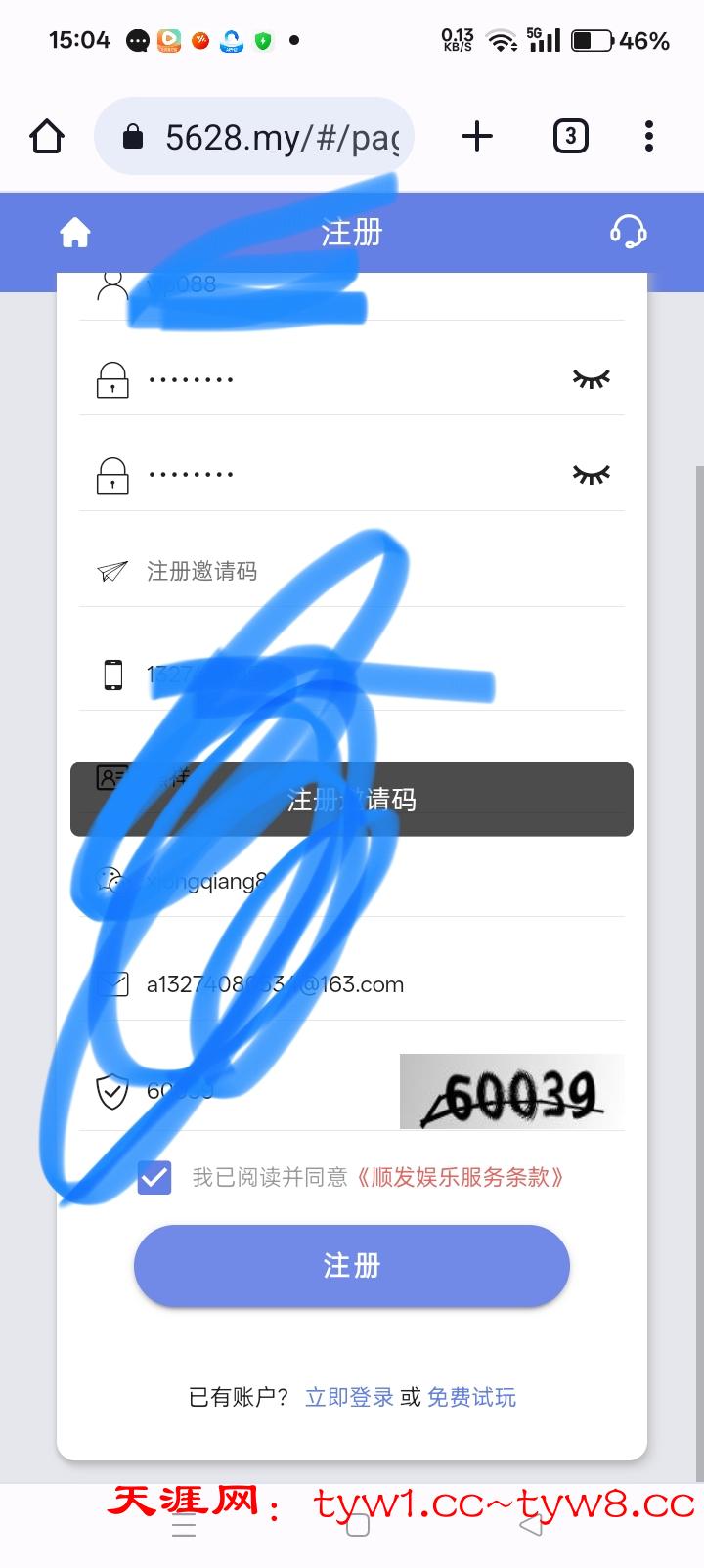704x1568 pixels.
Task: Open the browser overflow menu
Action: point(648,136)
